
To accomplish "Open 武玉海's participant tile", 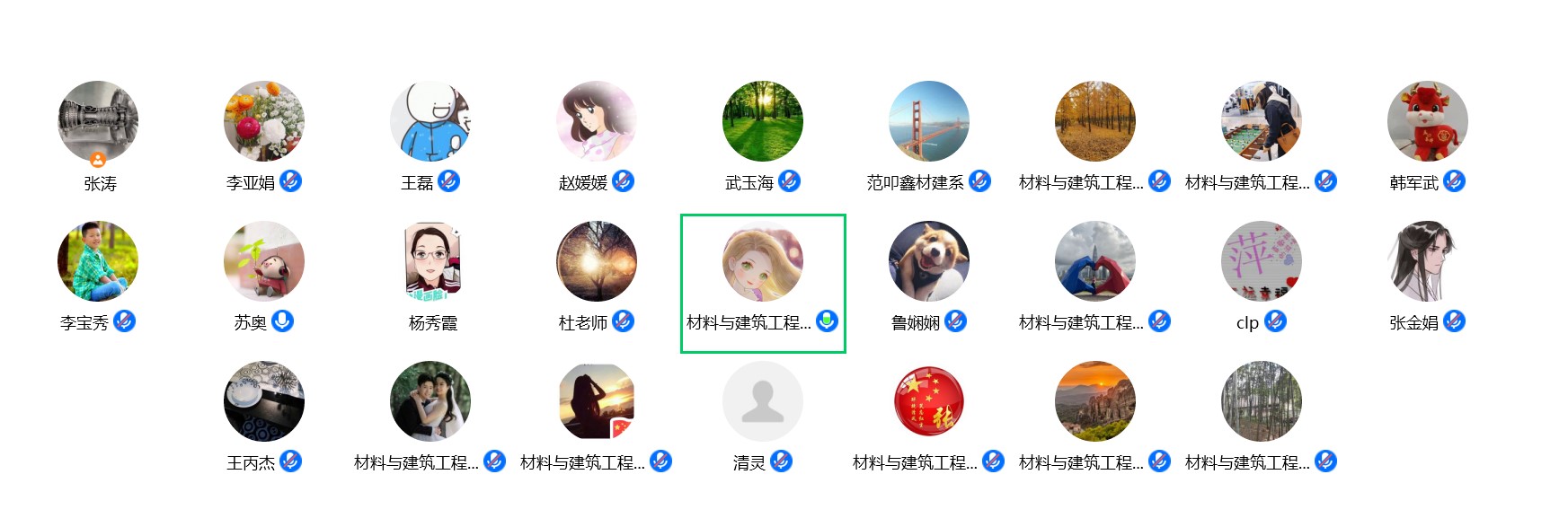I will click(x=763, y=122).
